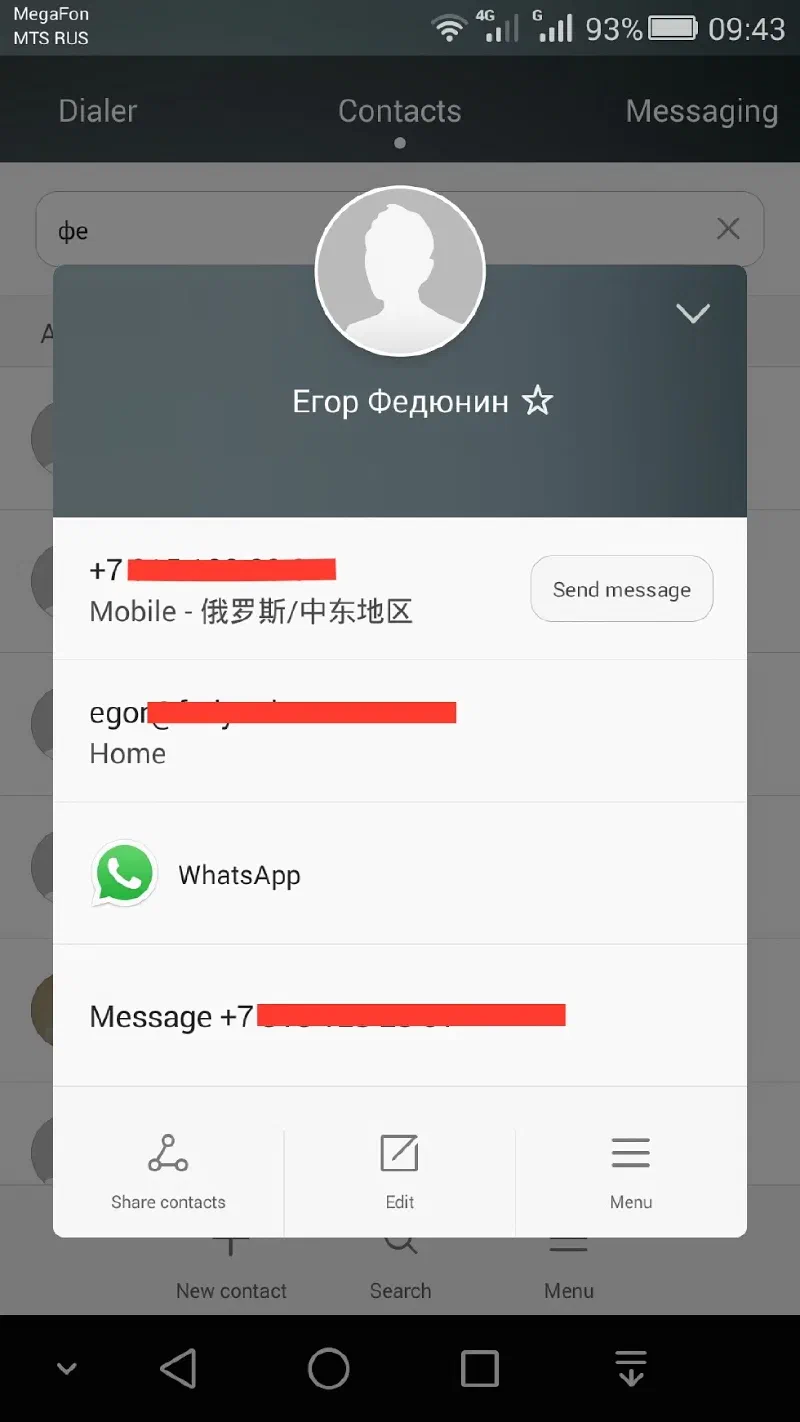Clear the search field text

pyautogui.click(x=728, y=229)
